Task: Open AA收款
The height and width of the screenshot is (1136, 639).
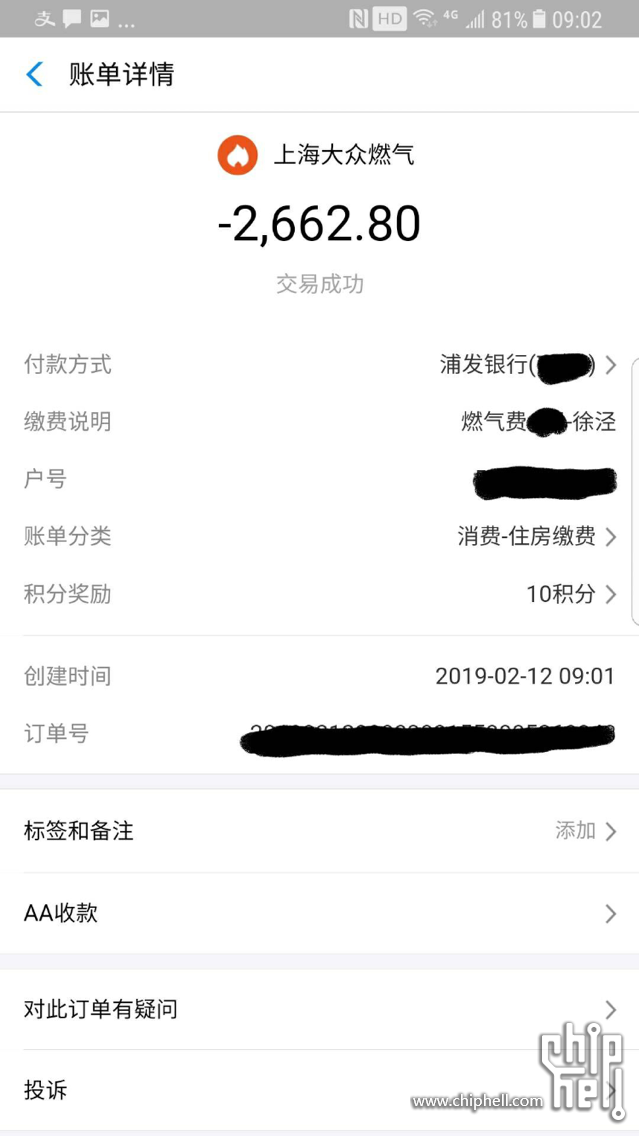Action: click(320, 914)
